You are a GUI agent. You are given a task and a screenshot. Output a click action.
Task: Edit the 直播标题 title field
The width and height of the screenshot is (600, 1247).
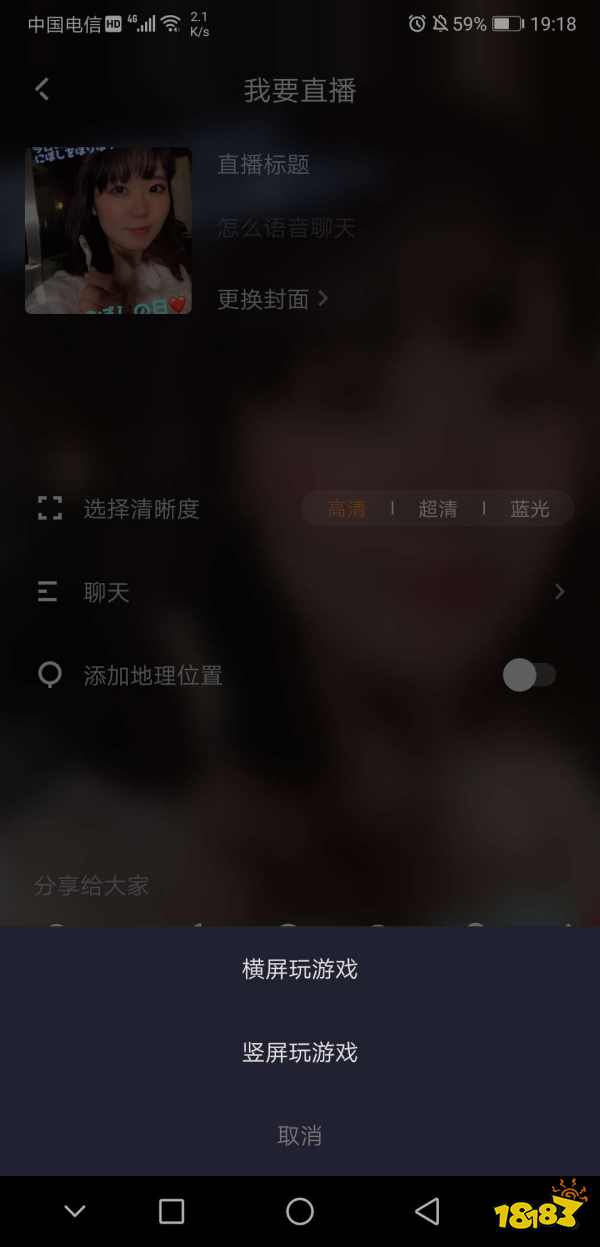287,228
